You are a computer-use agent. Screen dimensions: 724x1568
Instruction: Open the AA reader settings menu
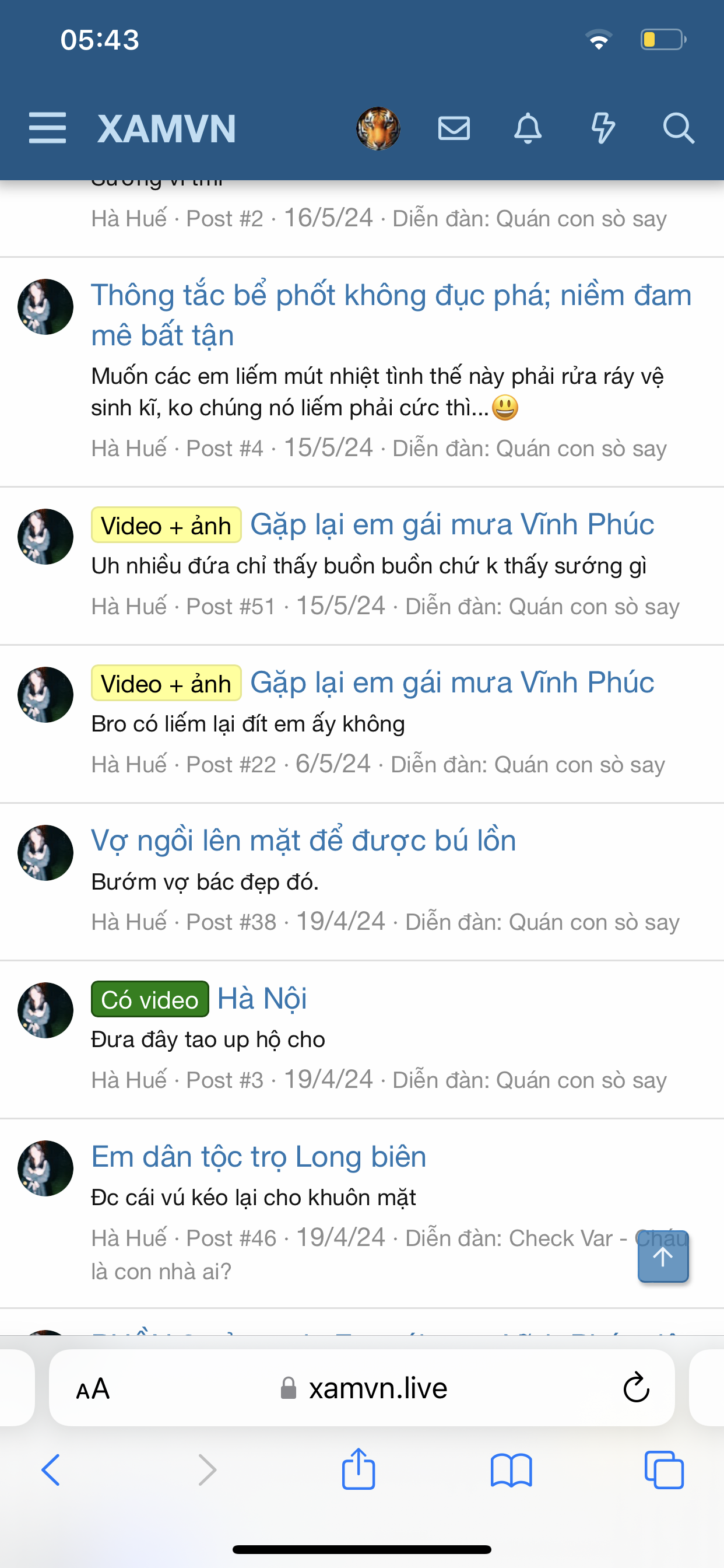pyautogui.click(x=93, y=1388)
